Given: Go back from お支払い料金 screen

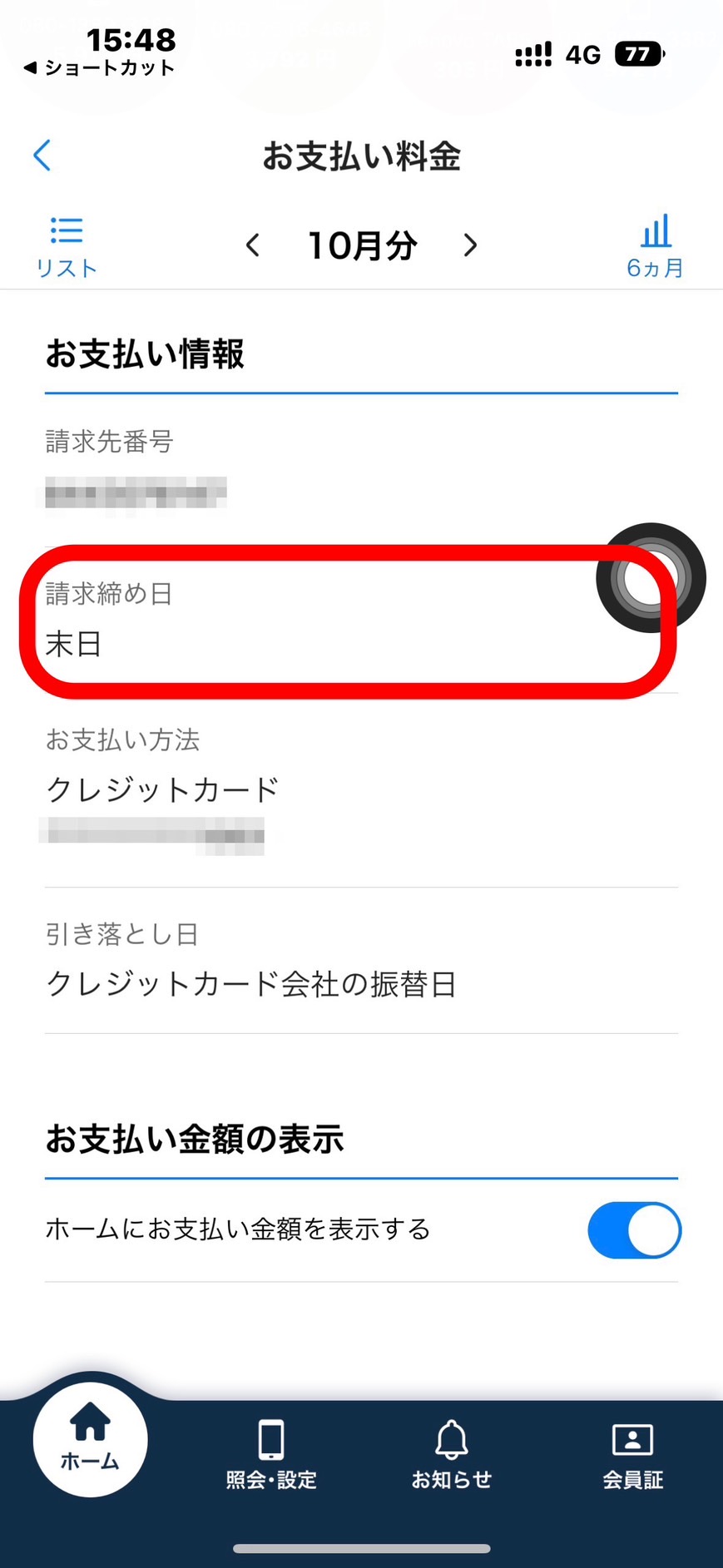Looking at the screenshot, I should click(42, 156).
